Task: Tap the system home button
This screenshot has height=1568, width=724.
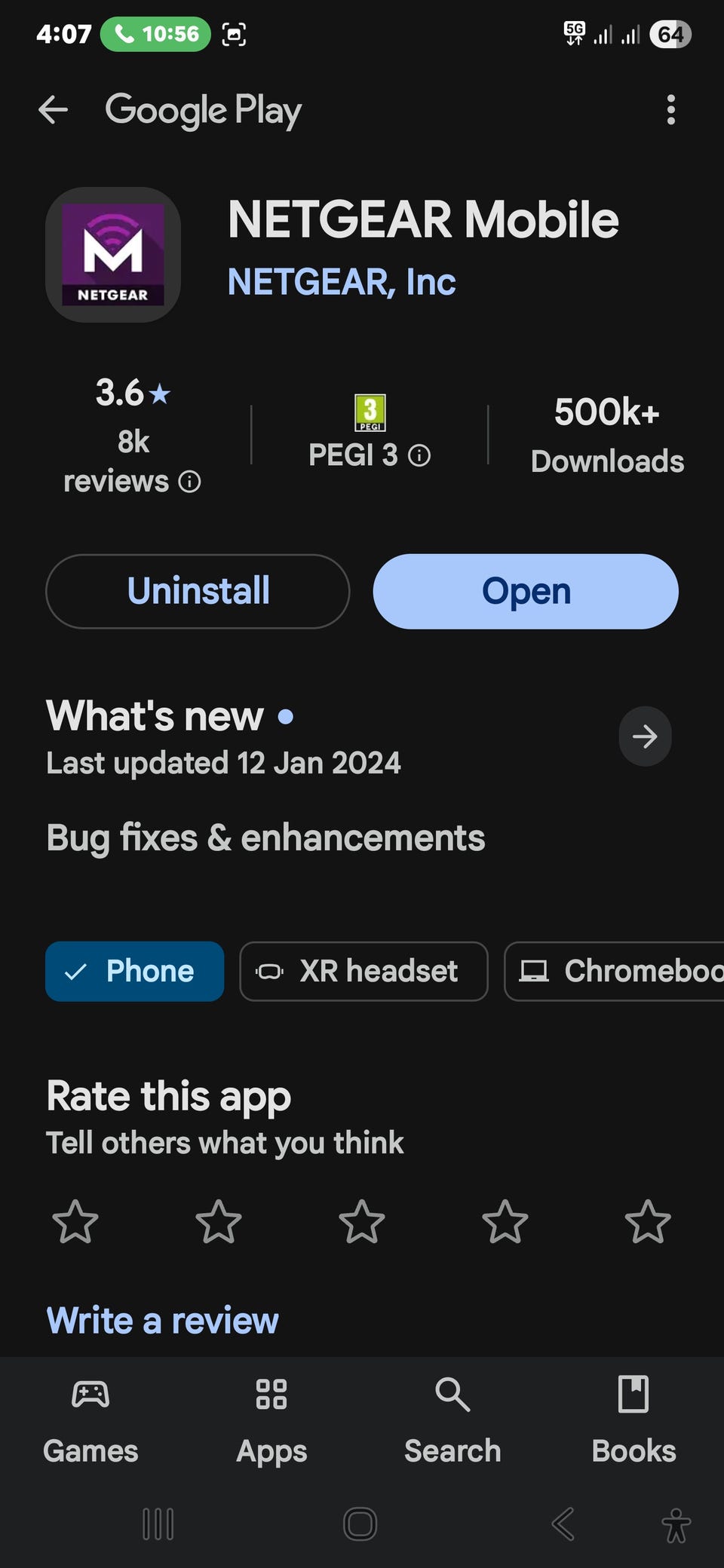Action: (360, 1524)
